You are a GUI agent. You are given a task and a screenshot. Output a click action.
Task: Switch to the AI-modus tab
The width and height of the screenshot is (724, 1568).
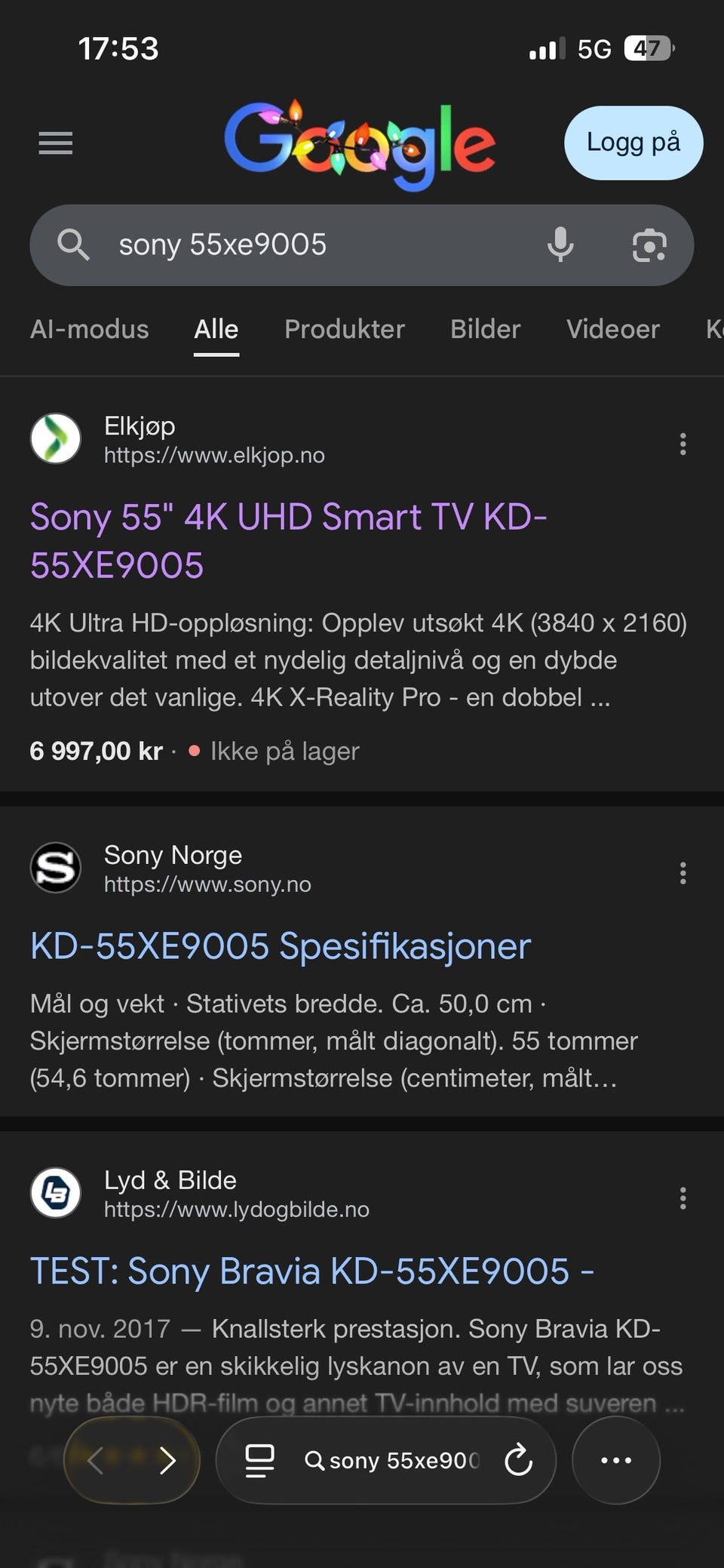(89, 329)
